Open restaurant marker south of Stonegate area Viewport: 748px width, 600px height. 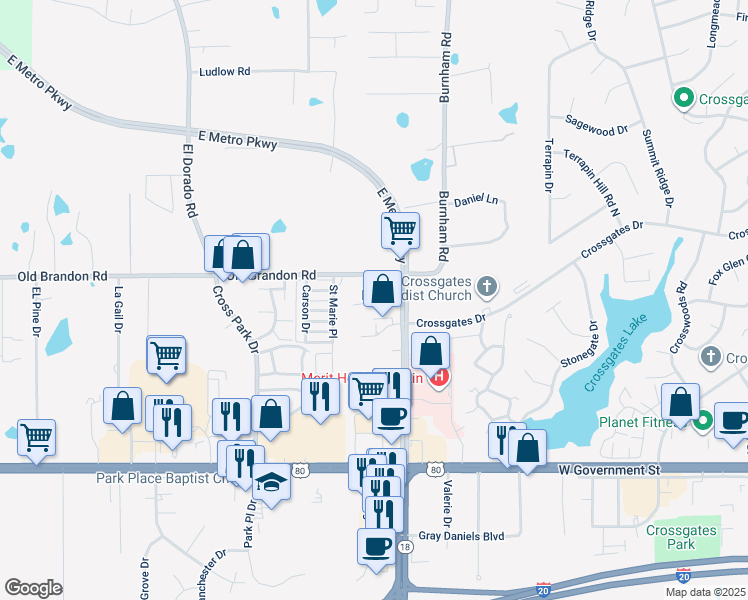click(503, 439)
